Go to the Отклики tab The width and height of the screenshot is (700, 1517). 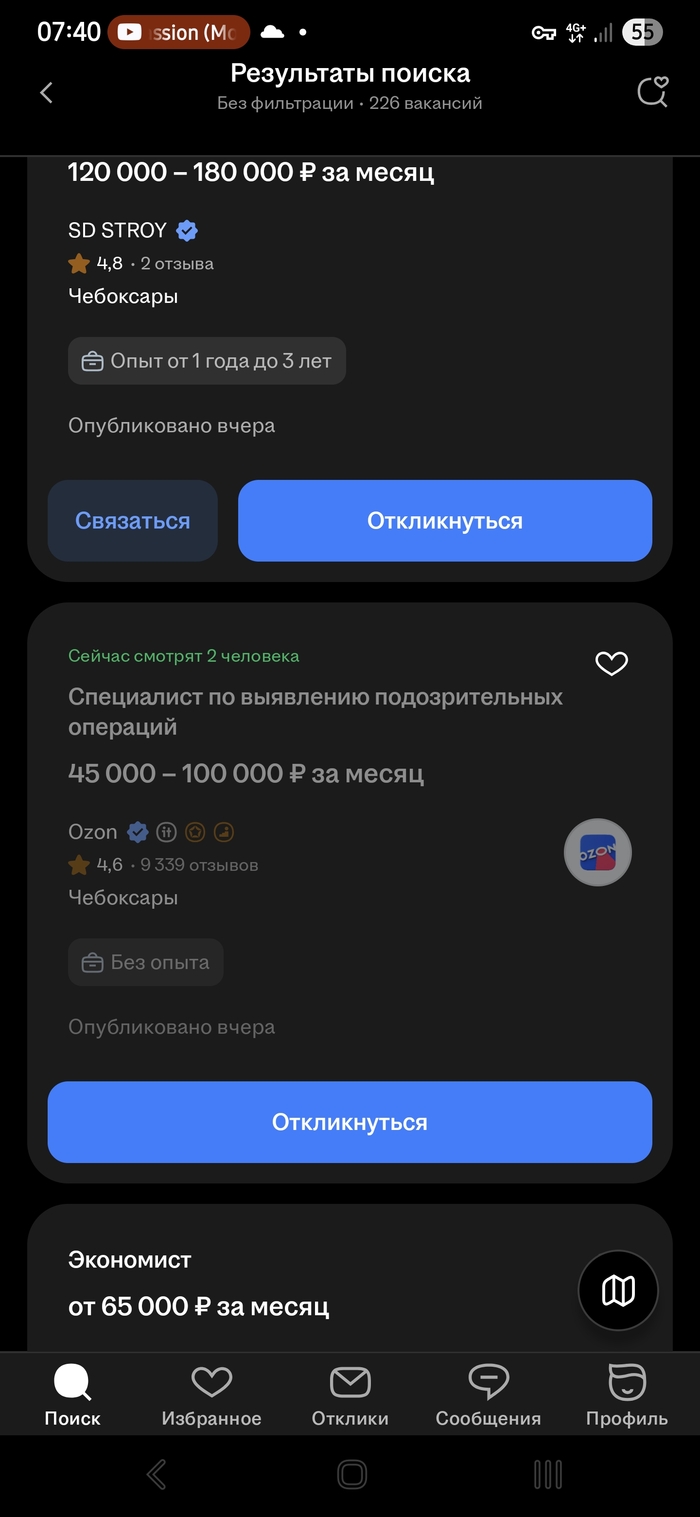tap(350, 1395)
